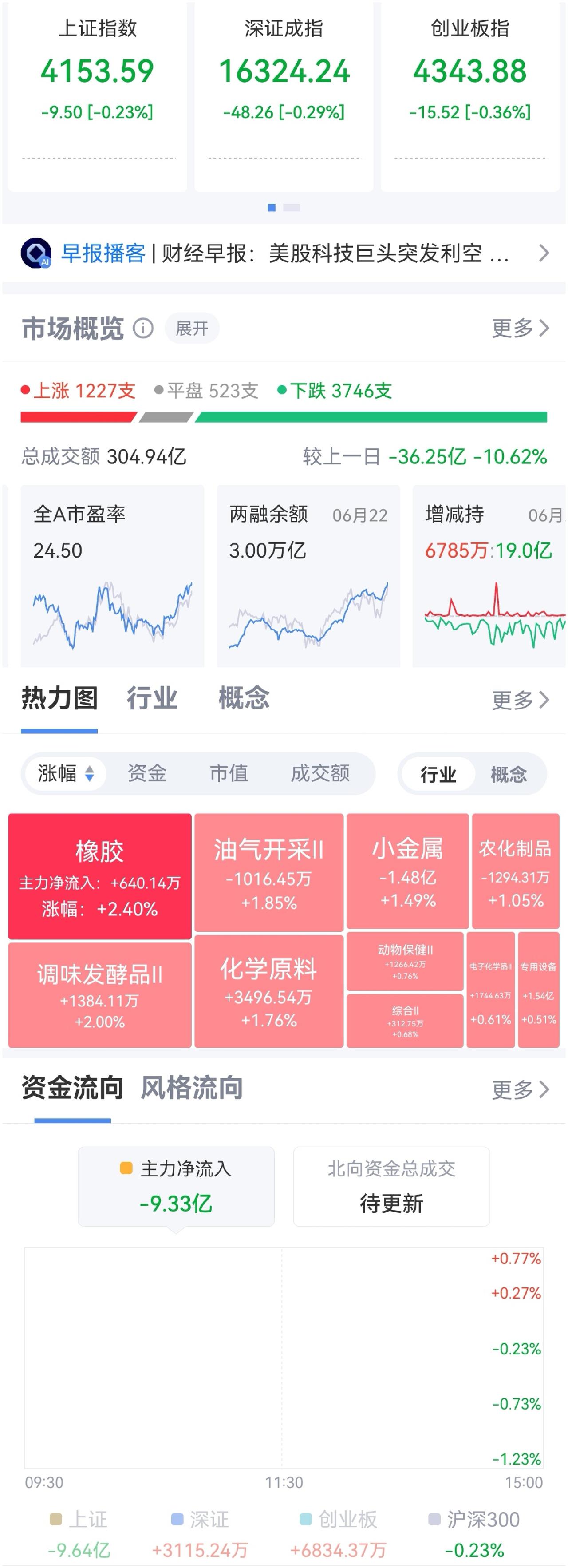Open the 化学原料 heatmap tile
568x1568 pixels.
click(269, 991)
